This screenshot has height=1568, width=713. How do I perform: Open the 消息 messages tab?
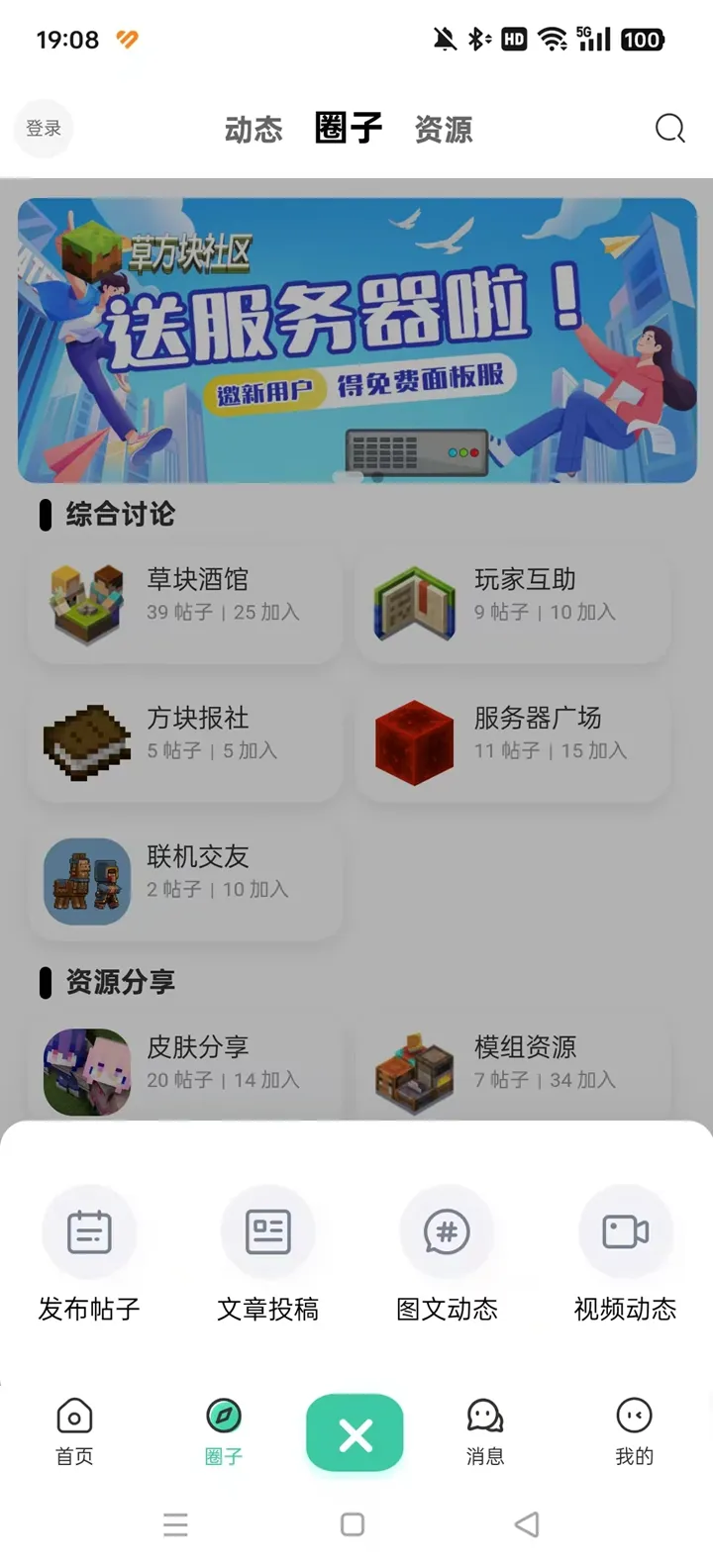(x=485, y=1429)
